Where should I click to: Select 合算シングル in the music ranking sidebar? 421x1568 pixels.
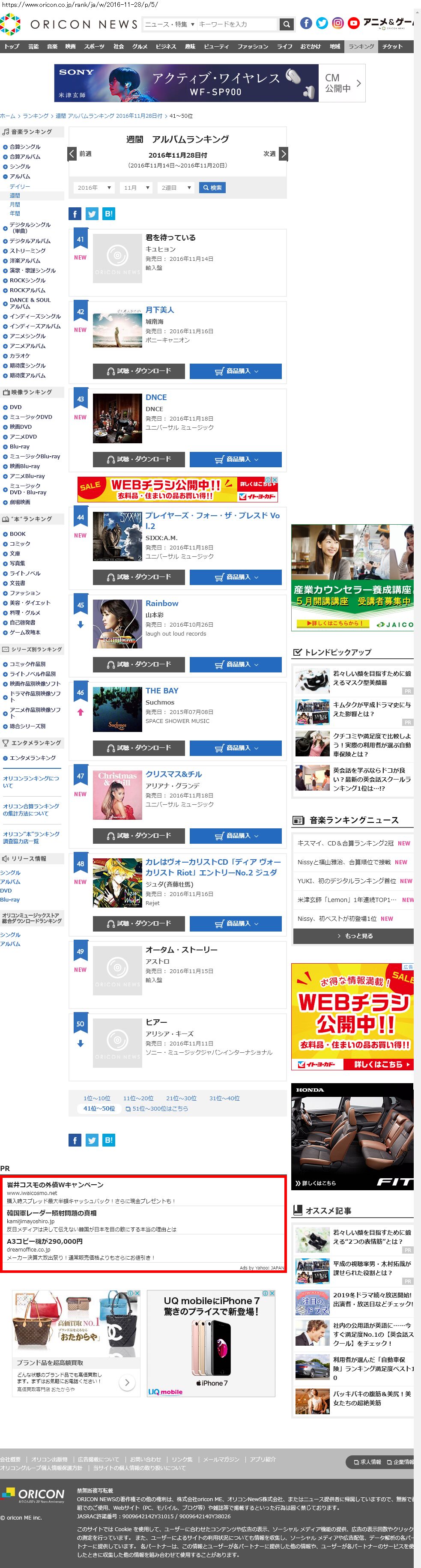25,147
